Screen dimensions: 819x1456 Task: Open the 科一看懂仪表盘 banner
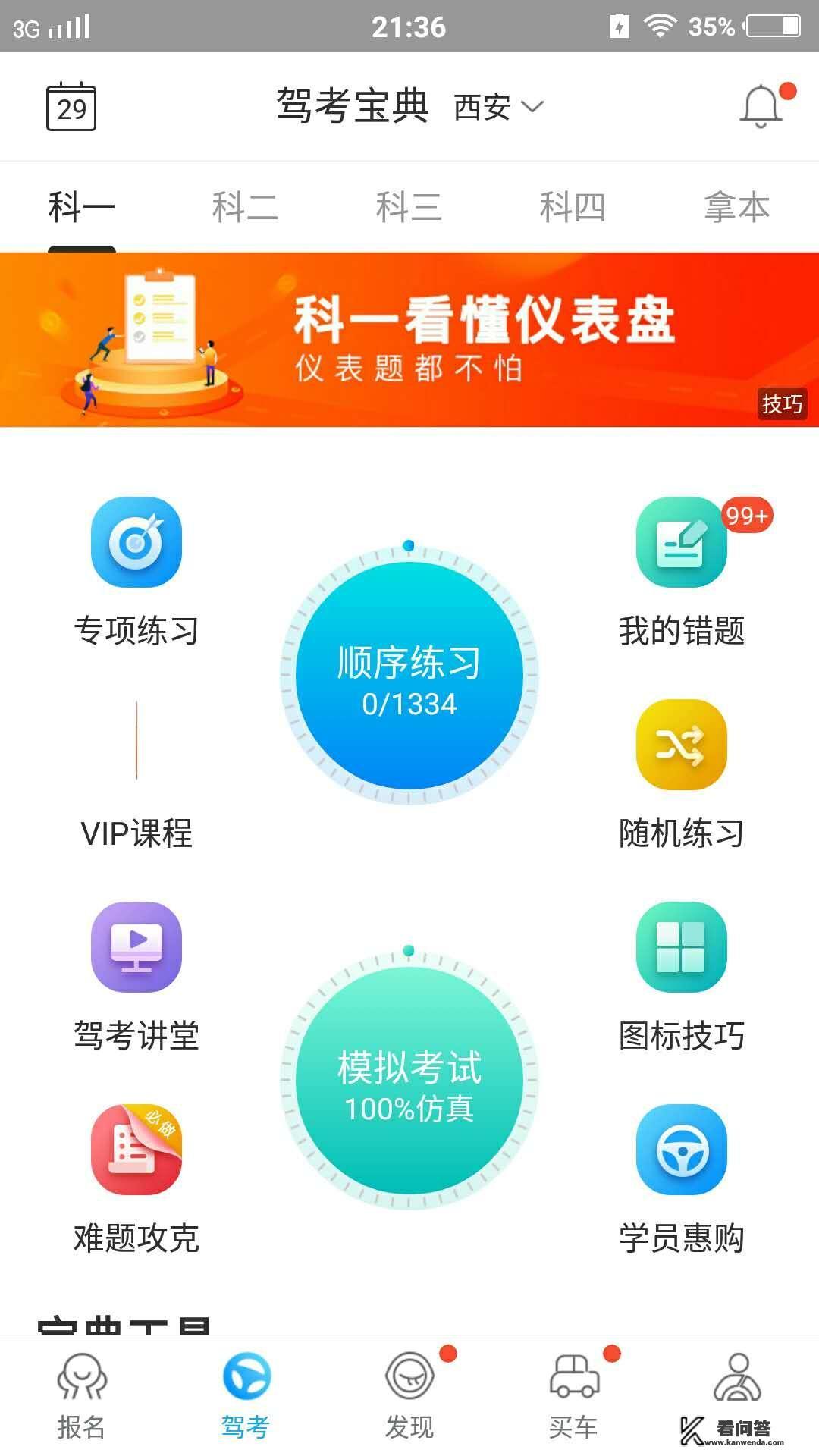click(x=409, y=341)
